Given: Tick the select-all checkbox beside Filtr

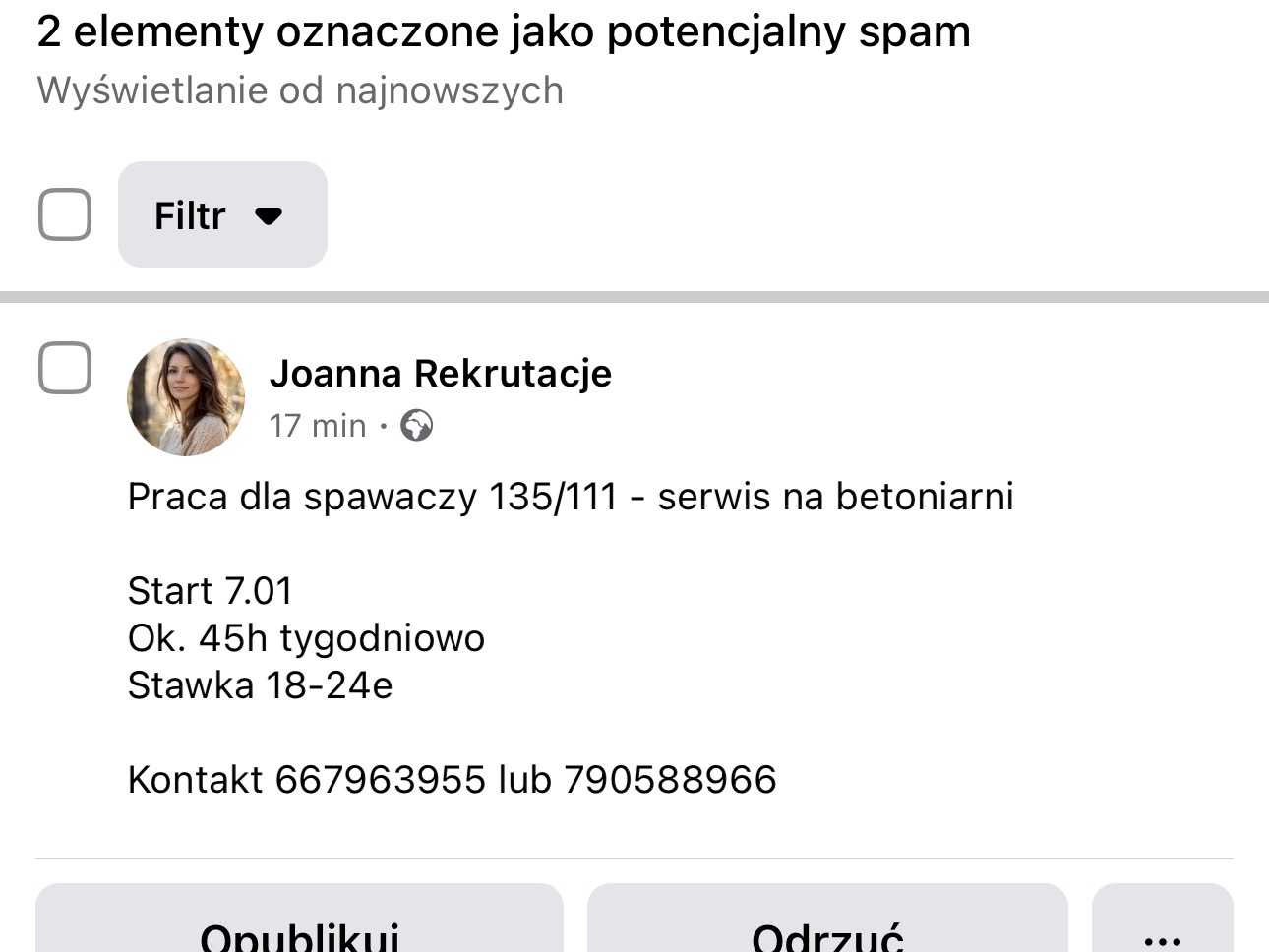Looking at the screenshot, I should pos(65,214).
